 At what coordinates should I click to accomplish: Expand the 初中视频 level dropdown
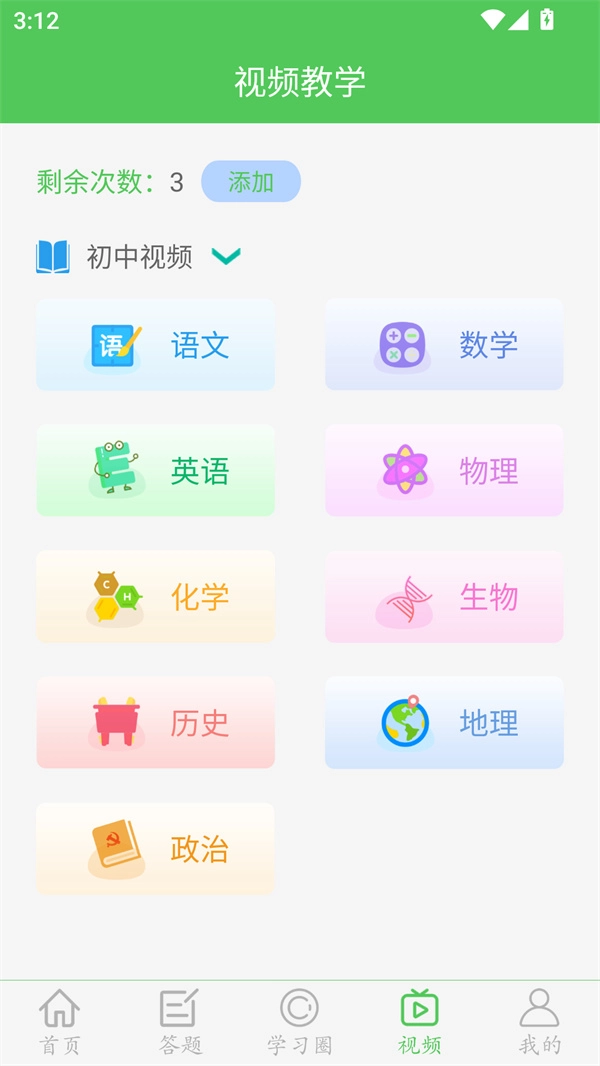[227, 257]
